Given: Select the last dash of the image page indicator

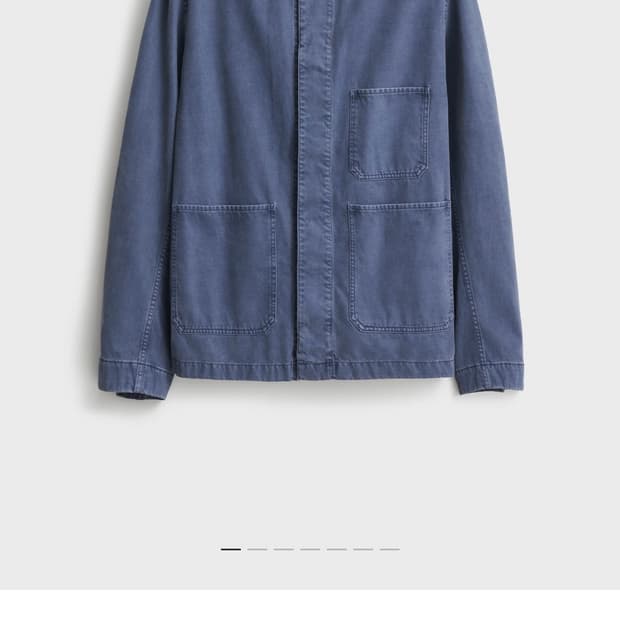Looking at the screenshot, I should (389, 549).
